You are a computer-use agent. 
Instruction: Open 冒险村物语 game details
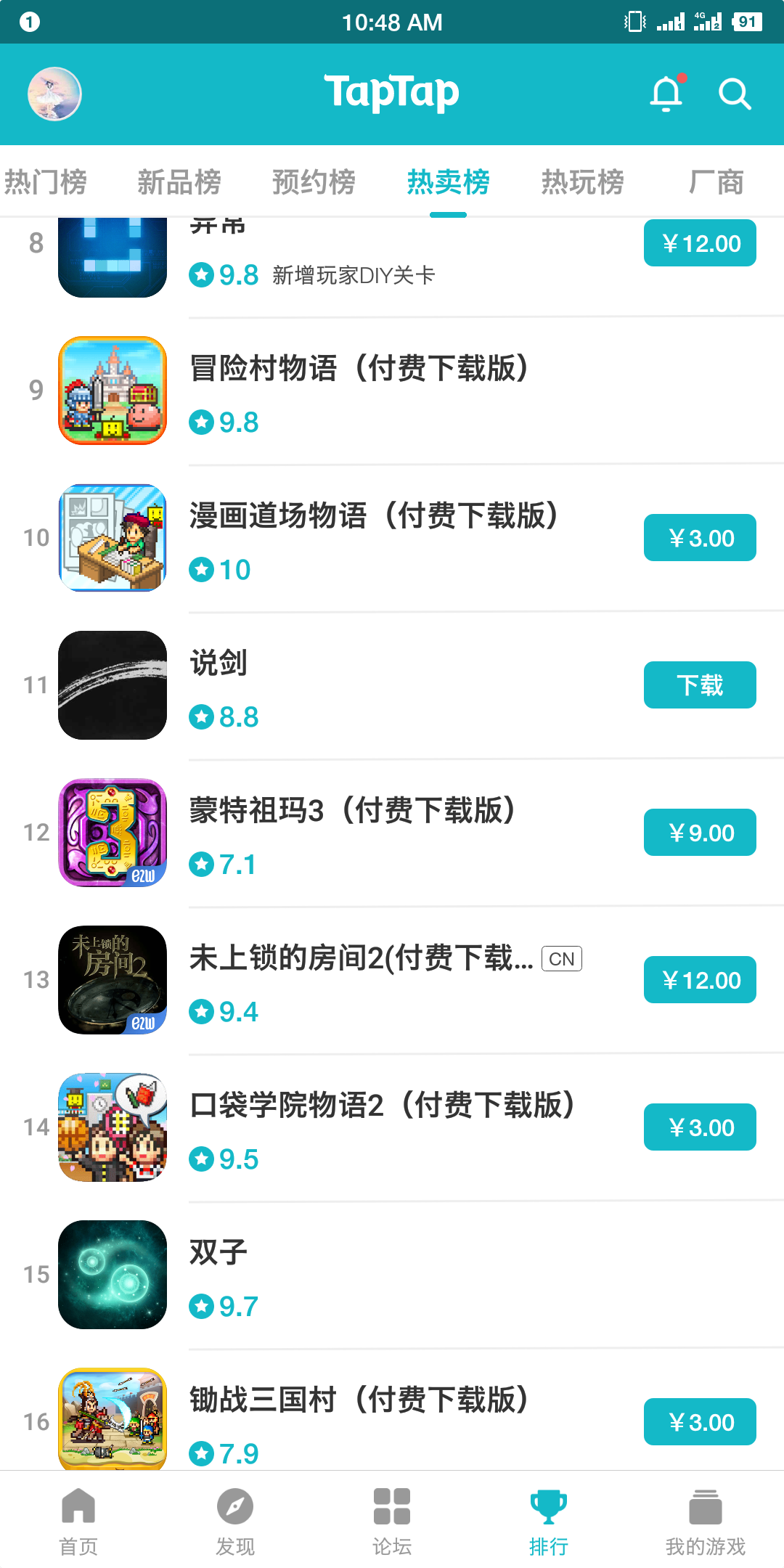tap(359, 369)
